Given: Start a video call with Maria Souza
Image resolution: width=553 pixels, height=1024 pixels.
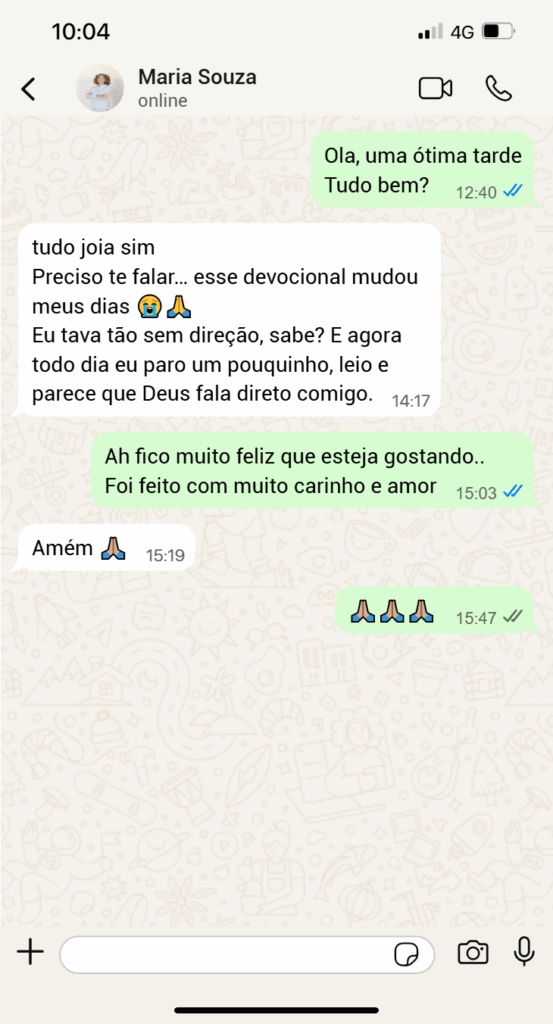Looking at the screenshot, I should coord(435,88).
